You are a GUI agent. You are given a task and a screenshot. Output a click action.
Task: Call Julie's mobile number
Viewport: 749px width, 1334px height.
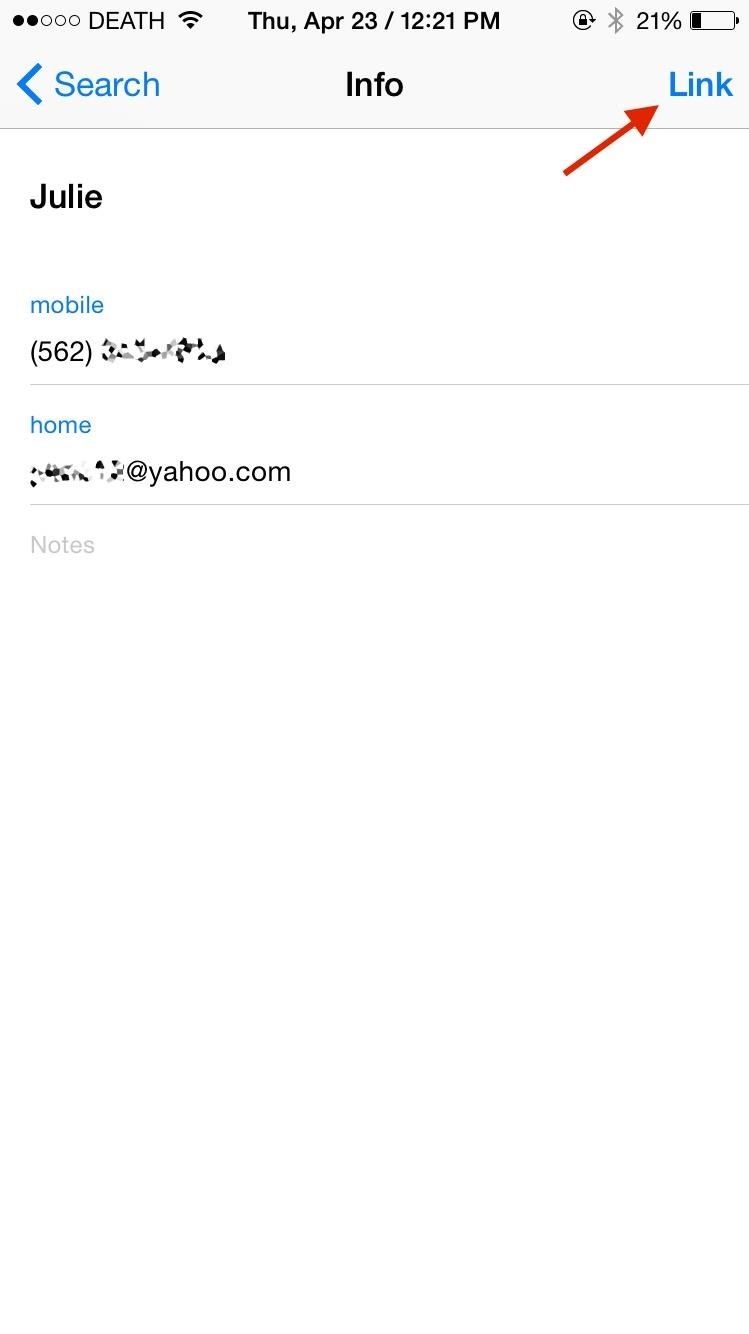(x=128, y=351)
